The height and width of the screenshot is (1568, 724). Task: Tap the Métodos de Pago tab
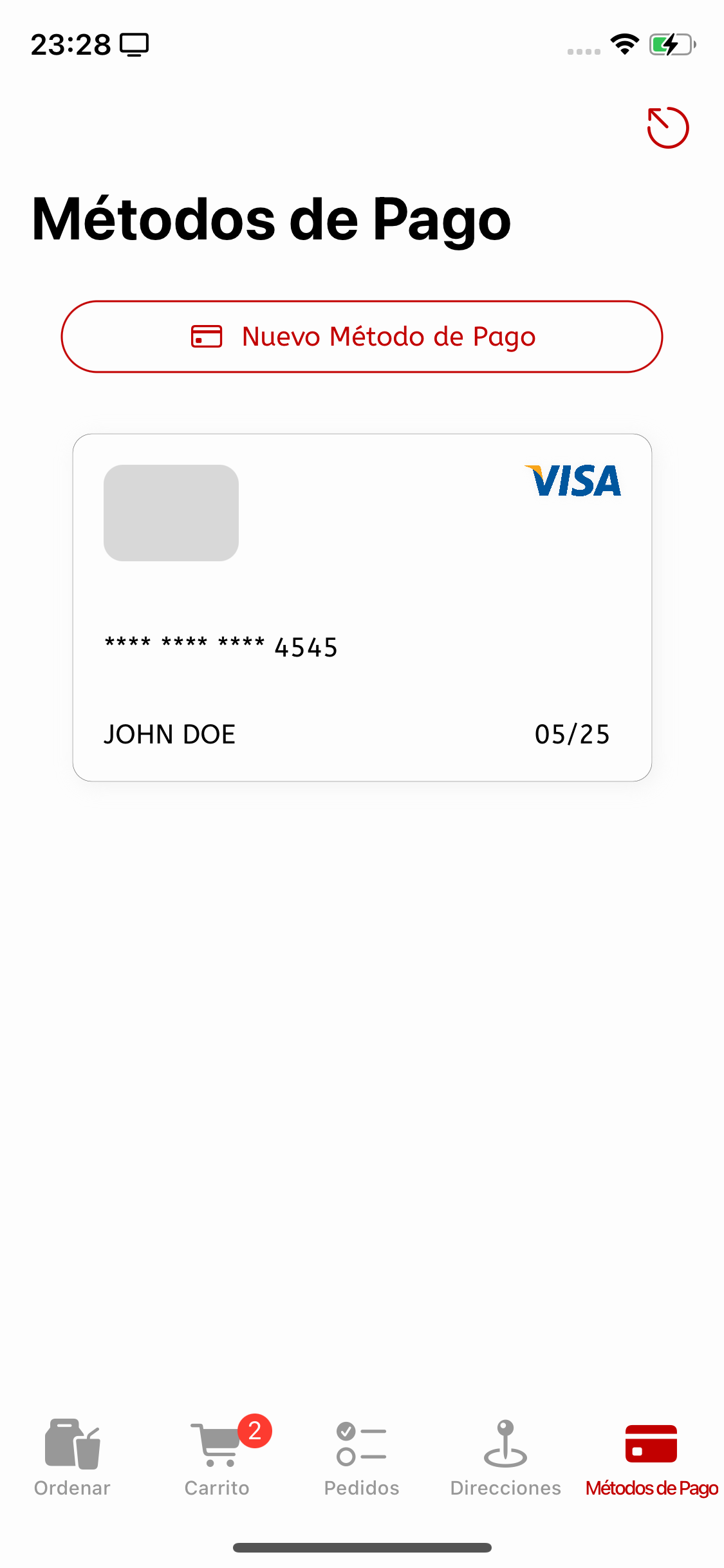(651, 1457)
